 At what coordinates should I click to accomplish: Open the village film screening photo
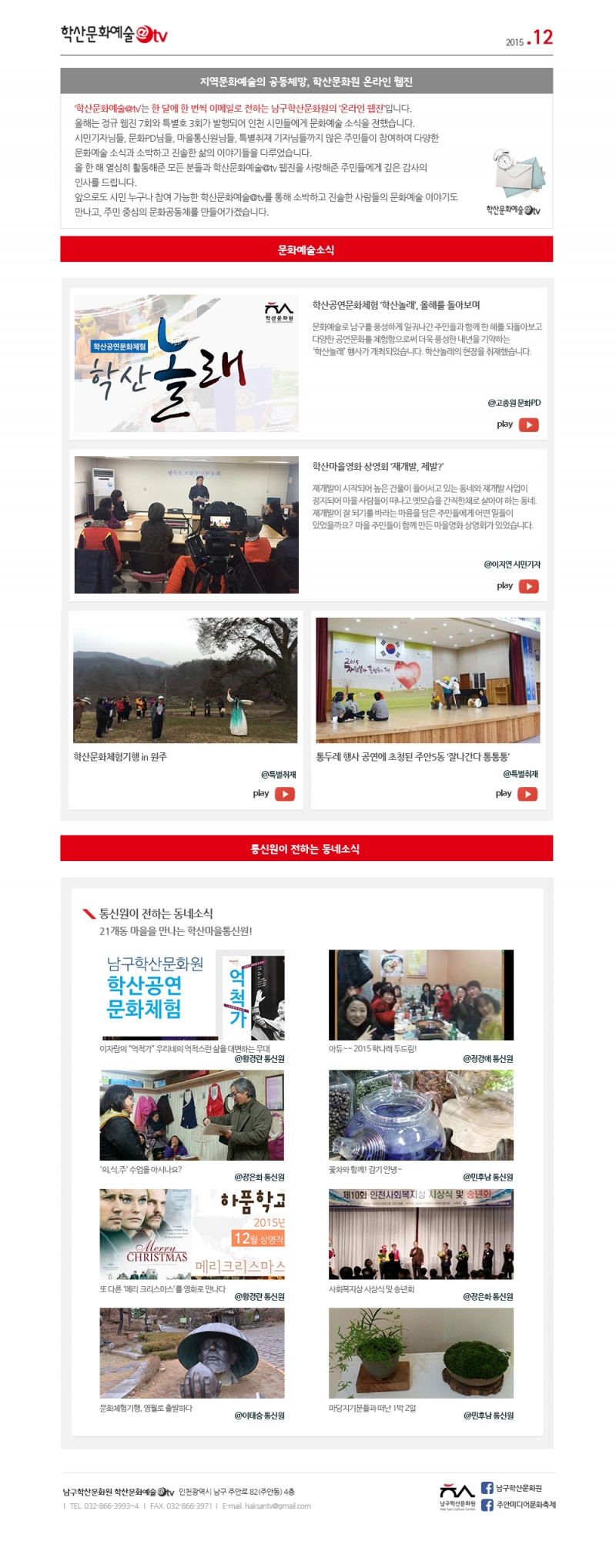click(186, 524)
